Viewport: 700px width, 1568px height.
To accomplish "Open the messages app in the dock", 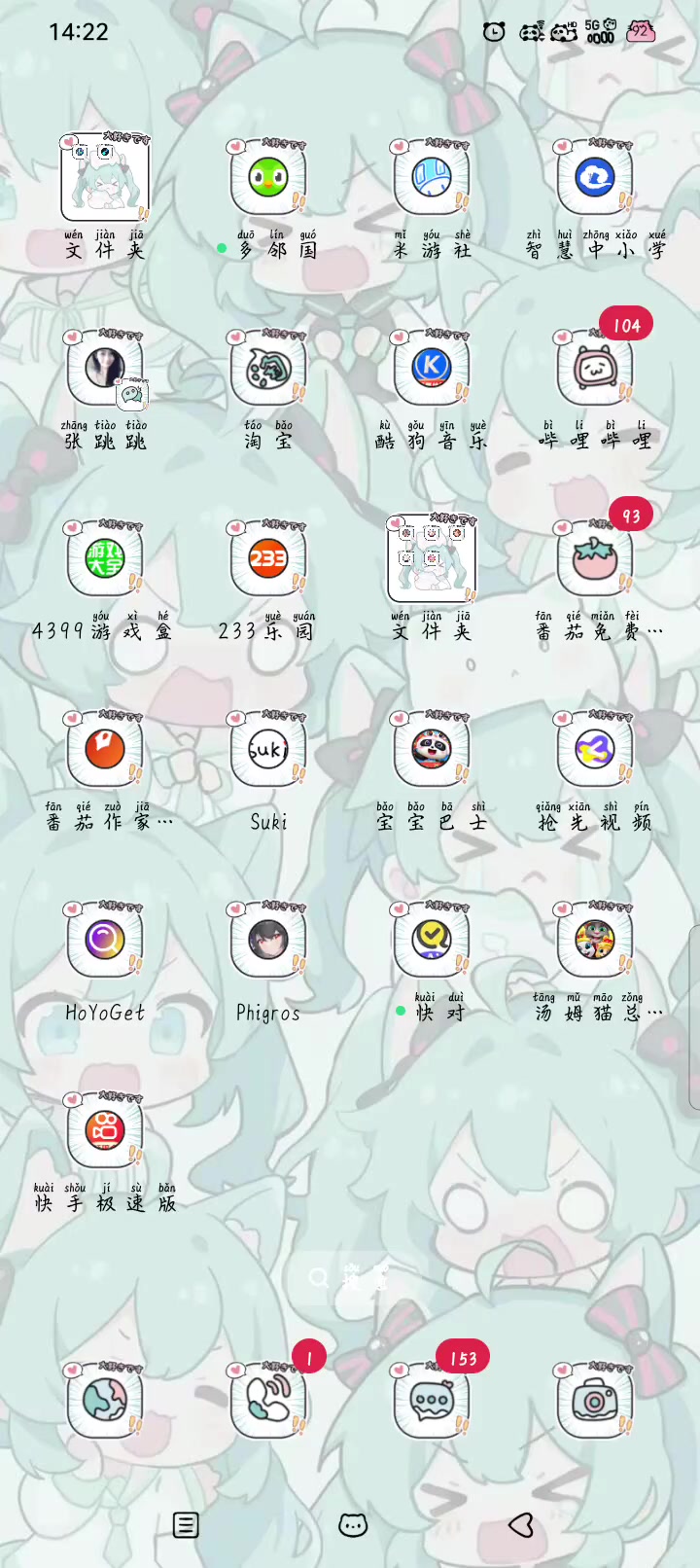I will coord(431,1401).
